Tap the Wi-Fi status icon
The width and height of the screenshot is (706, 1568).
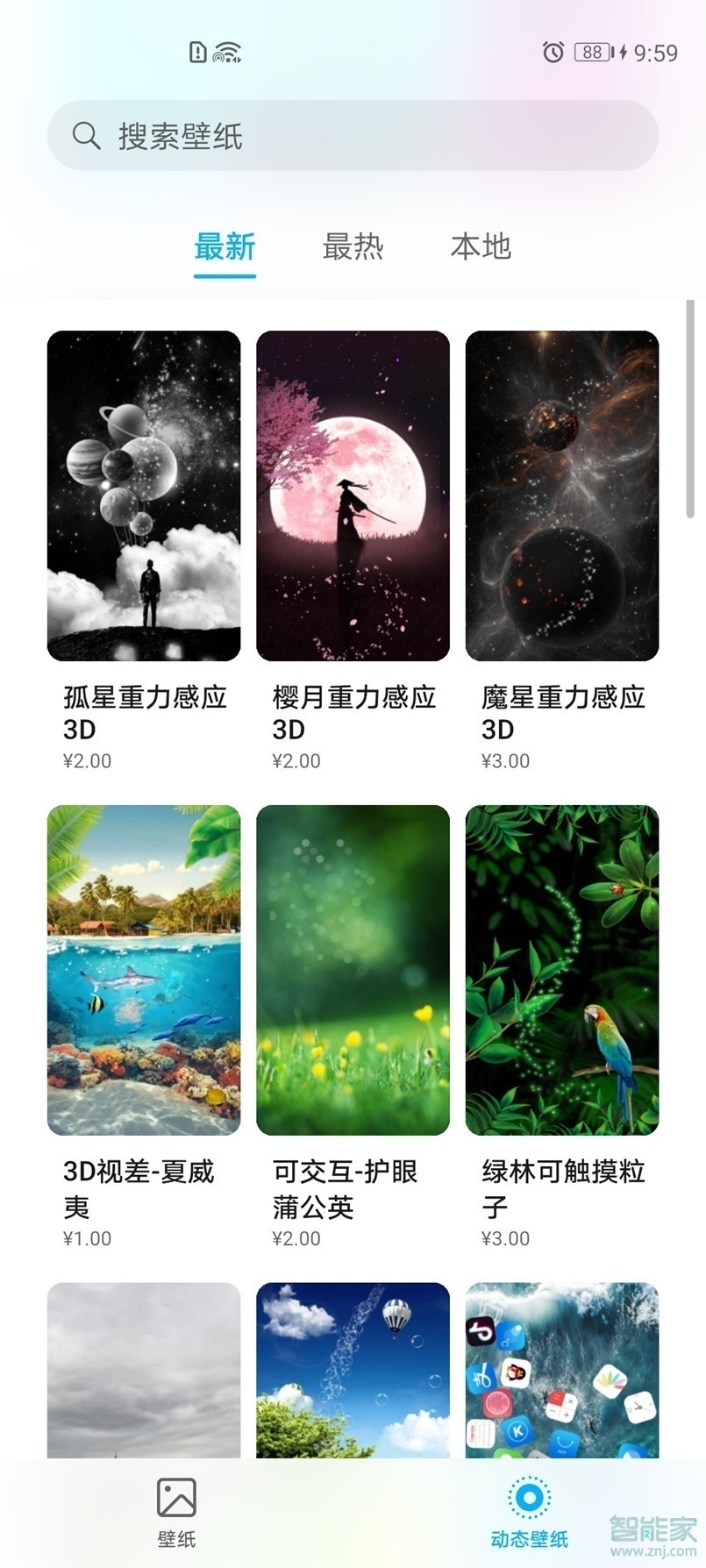[226, 53]
